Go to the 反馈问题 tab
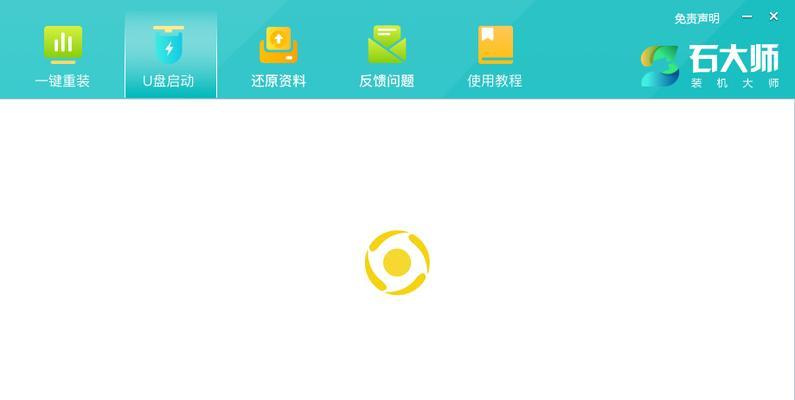Viewport: 795px width, 400px height. [386, 56]
